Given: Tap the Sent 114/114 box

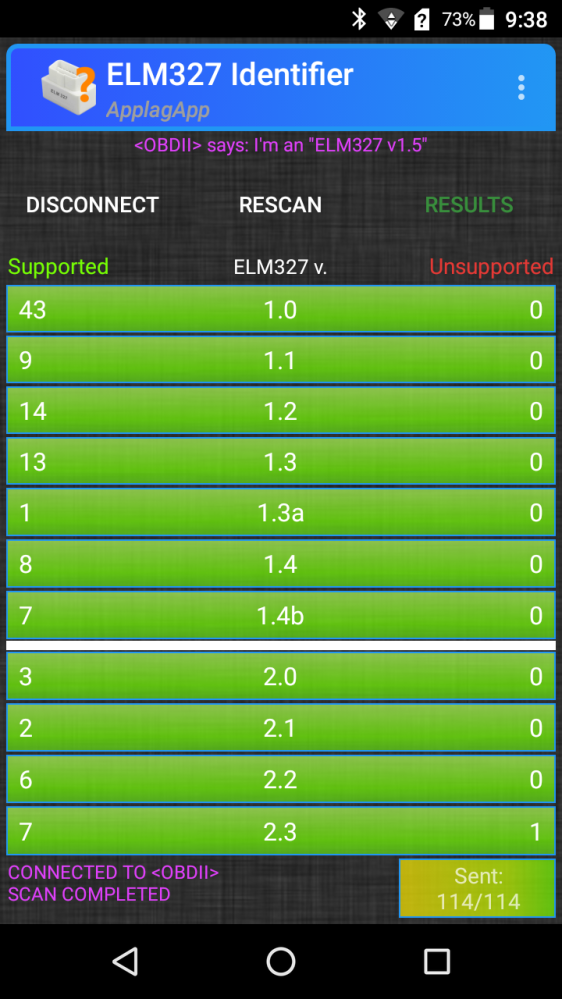Looking at the screenshot, I should [x=477, y=888].
